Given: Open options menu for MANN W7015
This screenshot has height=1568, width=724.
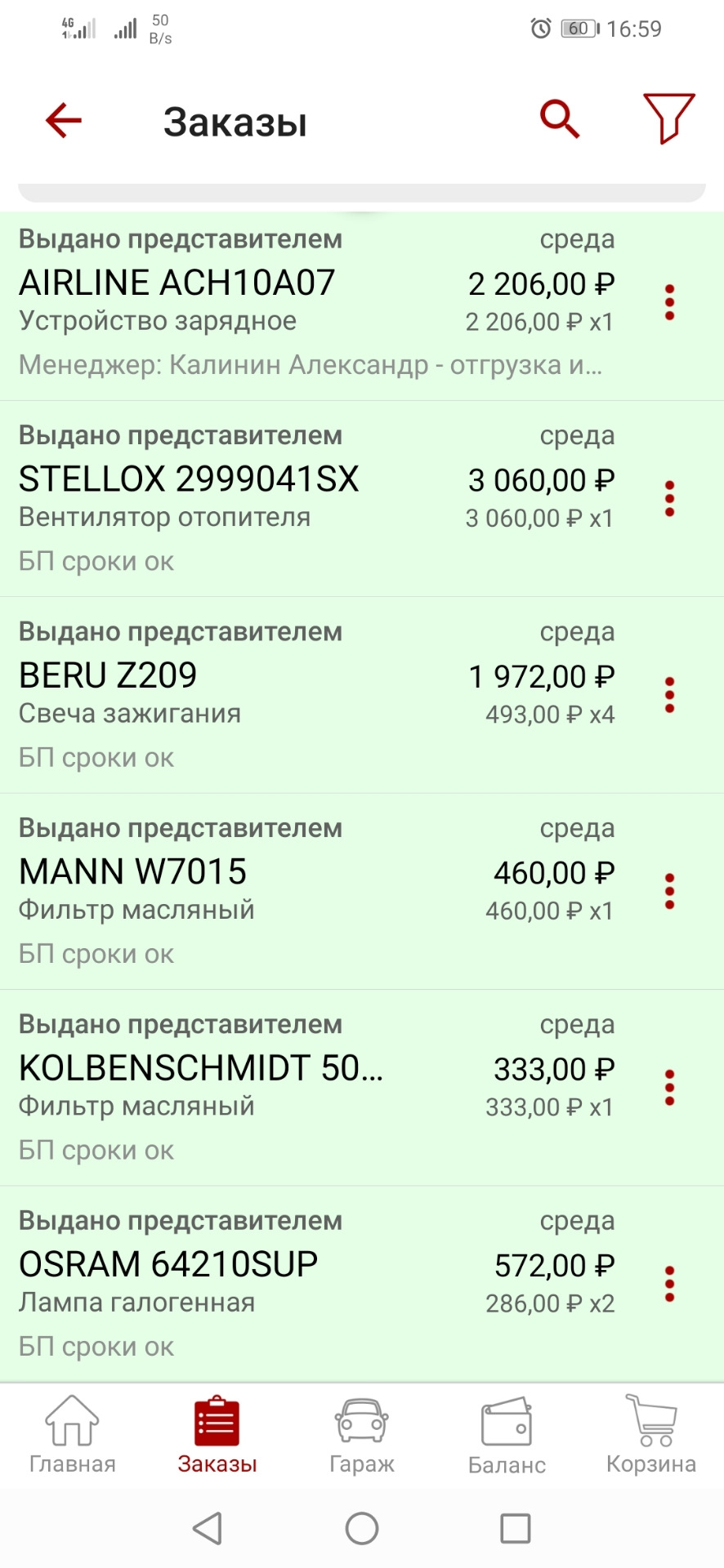Looking at the screenshot, I should pos(669,891).
